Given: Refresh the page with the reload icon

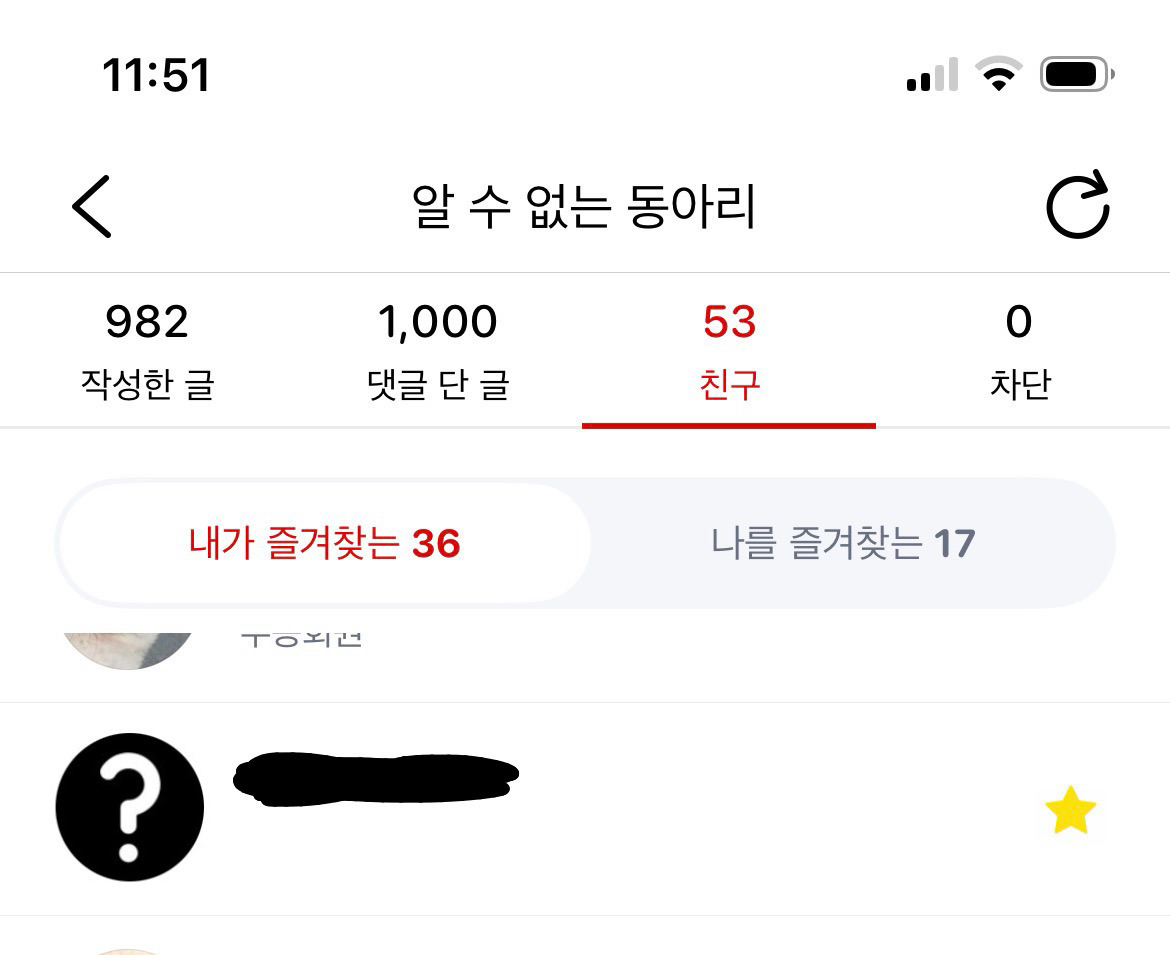Looking at the screenshot, I should 1077,205.
